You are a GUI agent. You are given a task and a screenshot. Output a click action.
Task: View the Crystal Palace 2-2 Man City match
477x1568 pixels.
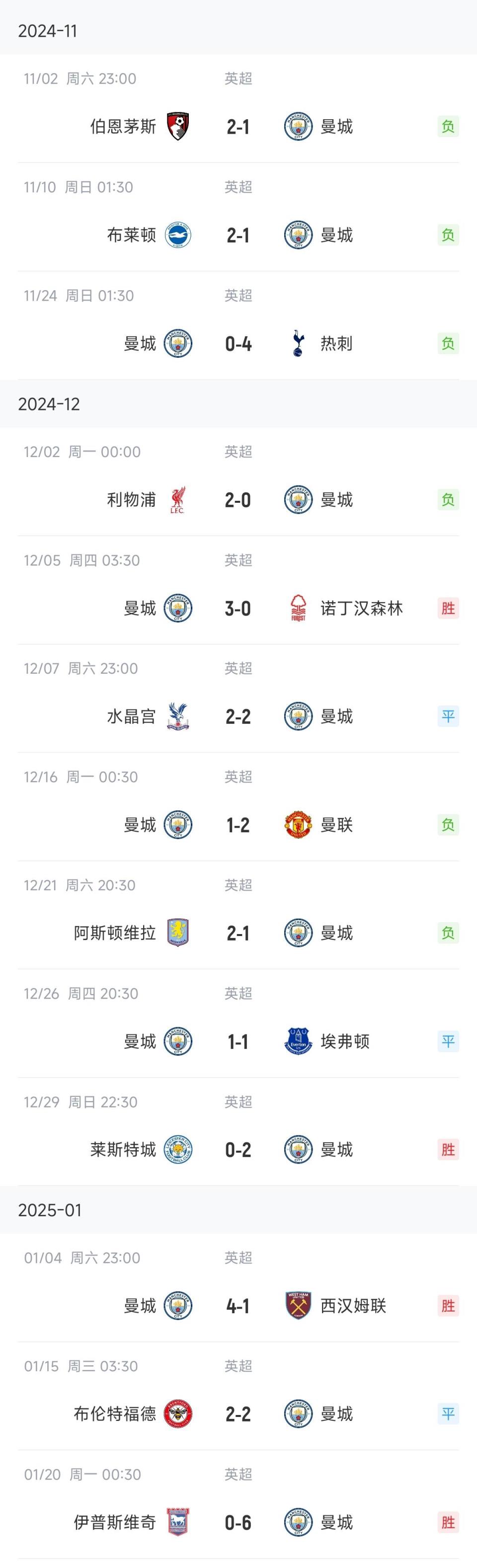pos(238,716)
